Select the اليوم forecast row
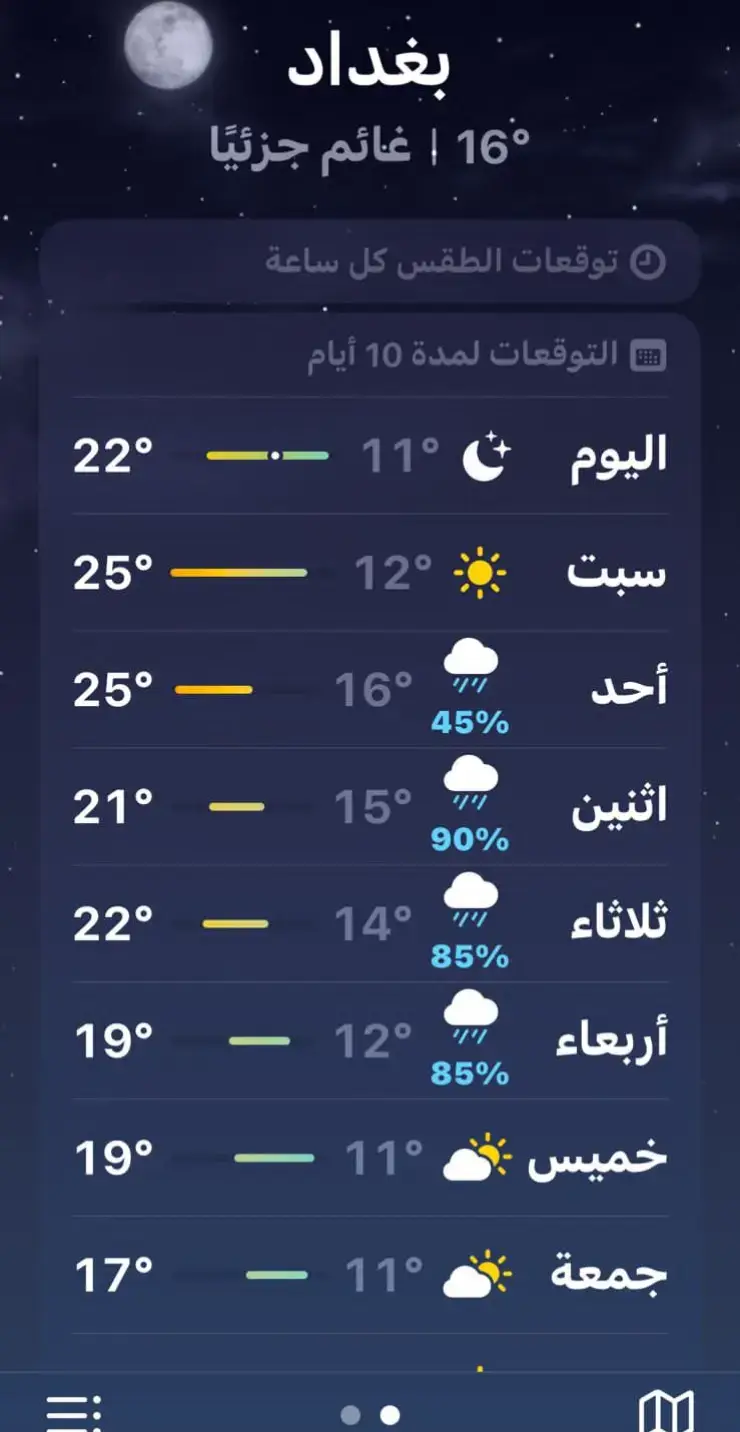The height and width of the screenshot is (1432, 740). pyautogui.click(x=370, y=455)
